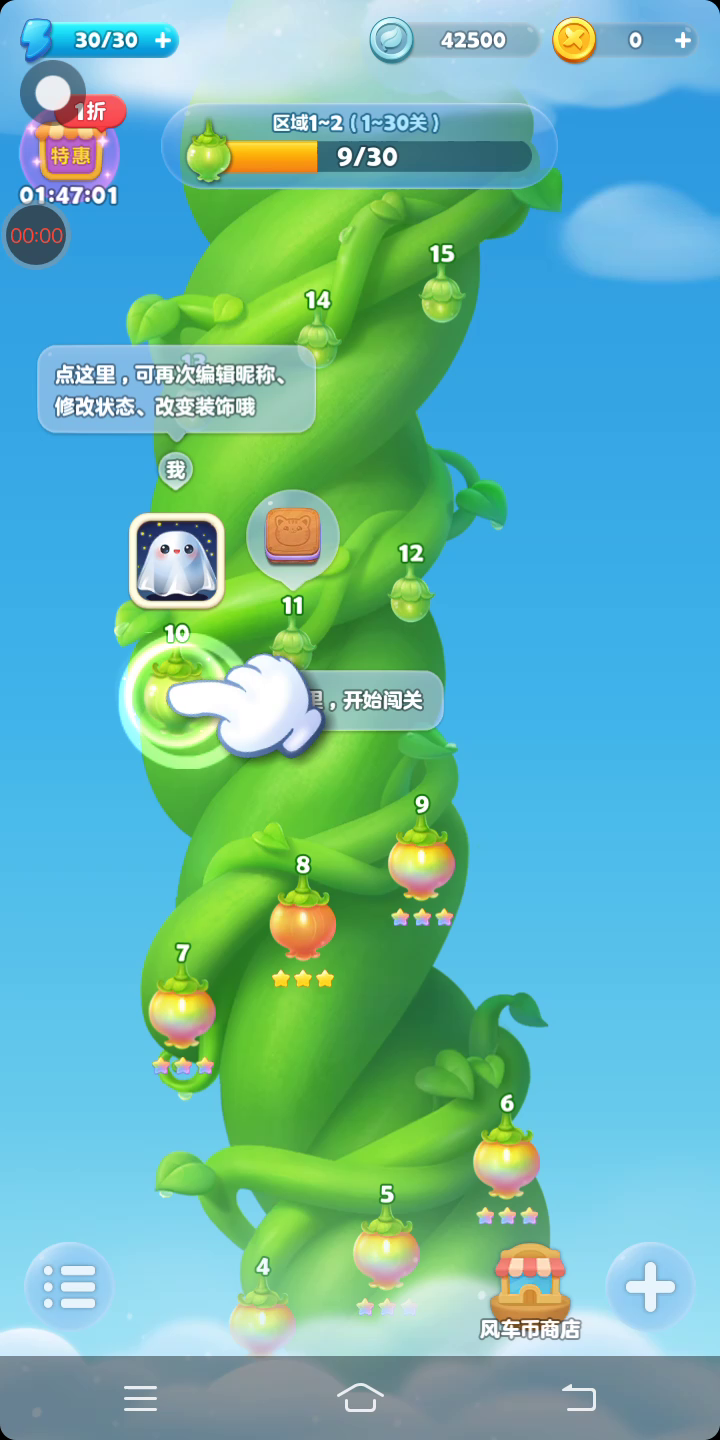Replay level 7
720x1440 pixels.
[182, 1009]
